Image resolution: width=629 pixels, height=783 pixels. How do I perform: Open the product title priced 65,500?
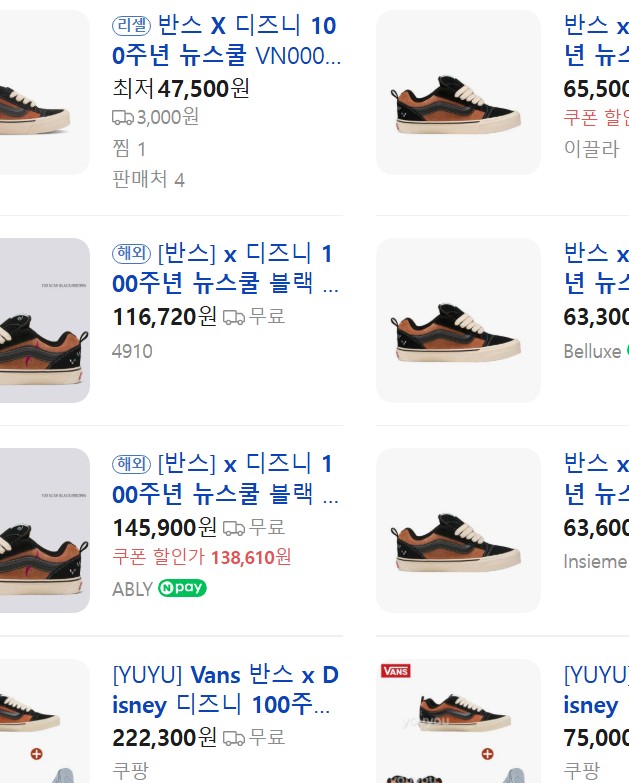click(x=596, y=40)
